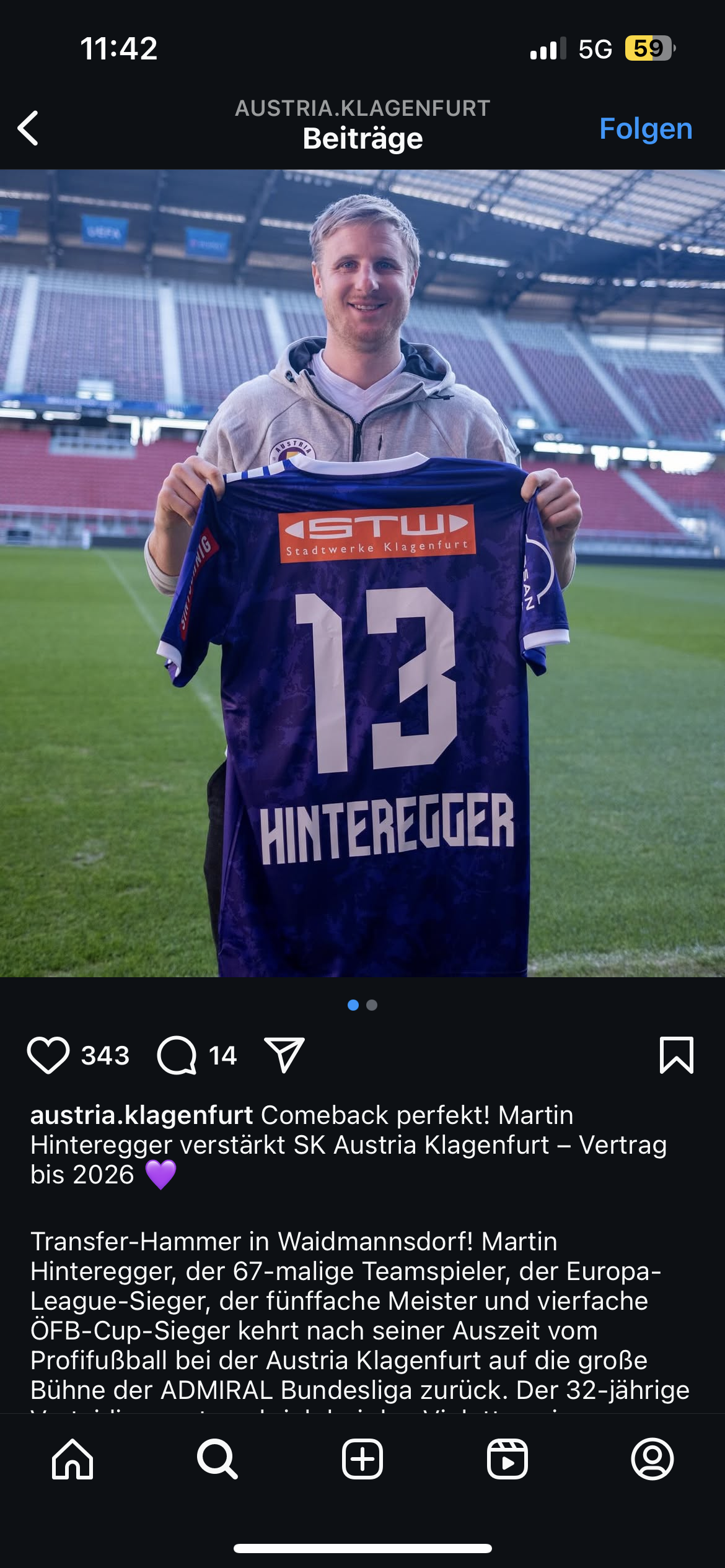Open the Reels tab
The image size is (725, 1568).
(x=507, y=1459)
